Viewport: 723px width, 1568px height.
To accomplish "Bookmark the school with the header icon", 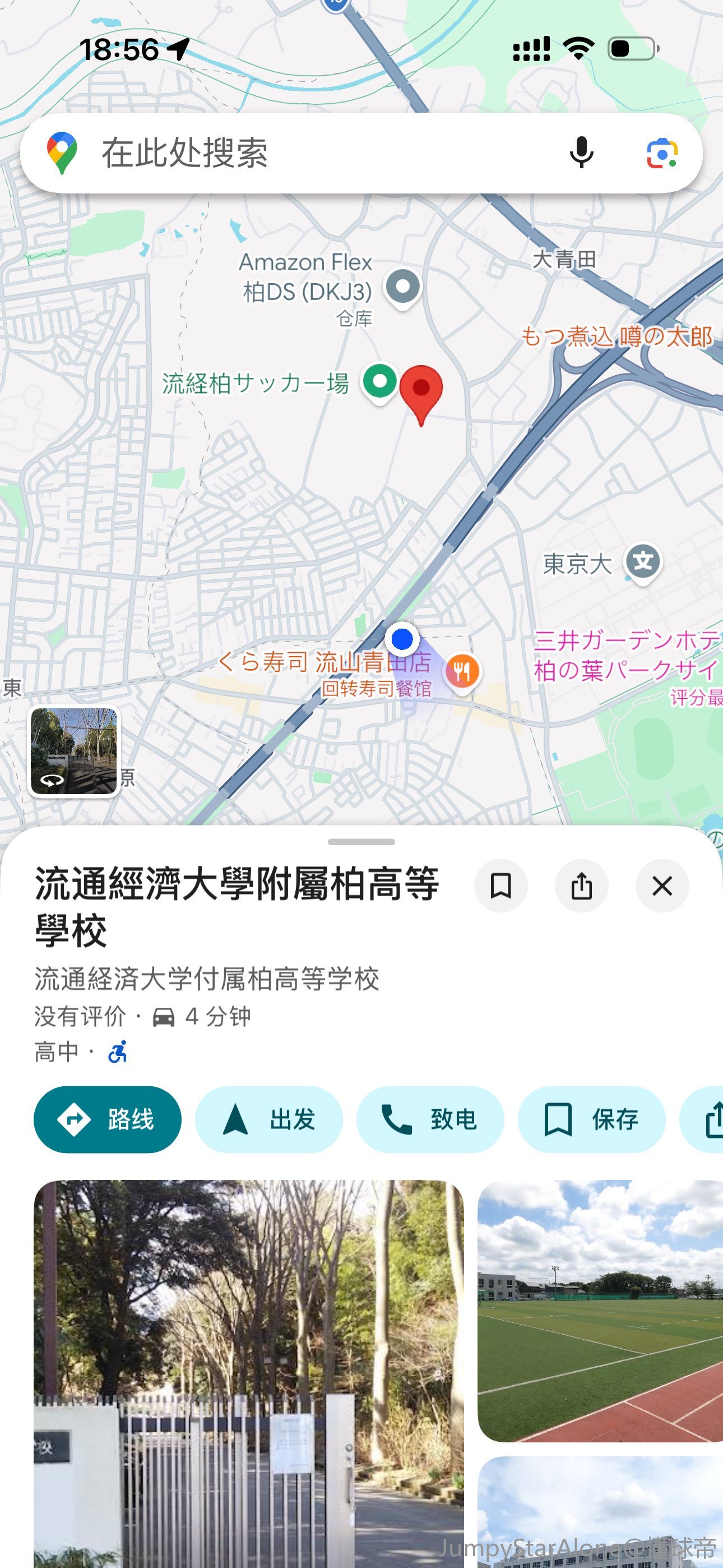I will click(x=500, y=886).
